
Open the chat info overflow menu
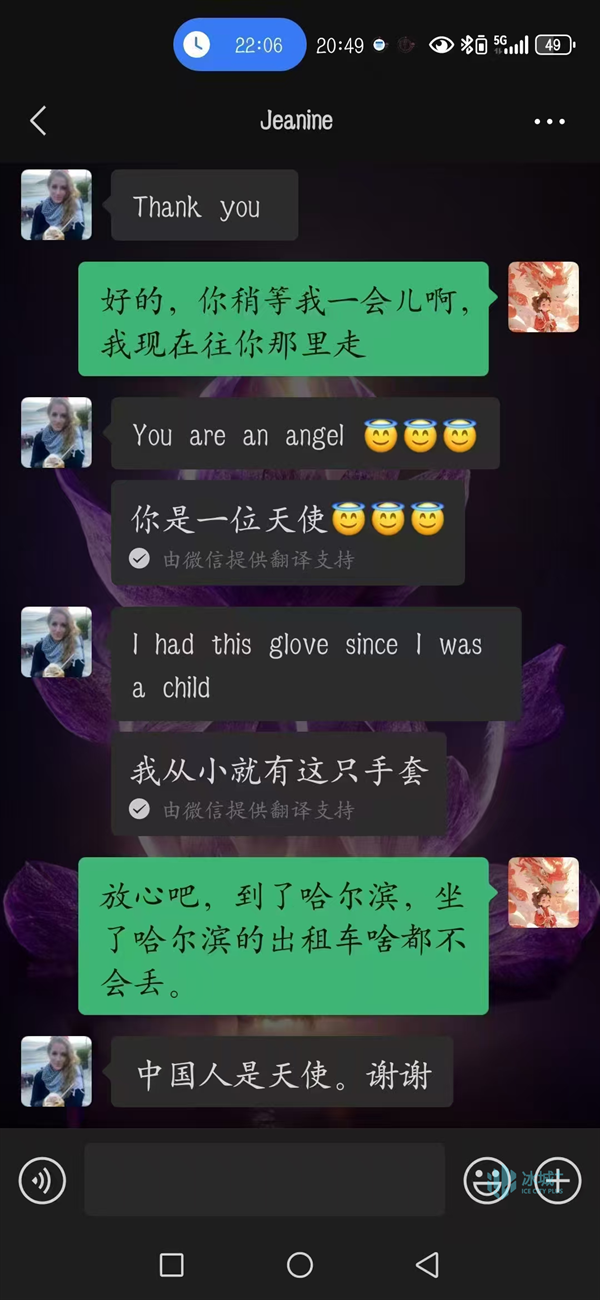549,121
